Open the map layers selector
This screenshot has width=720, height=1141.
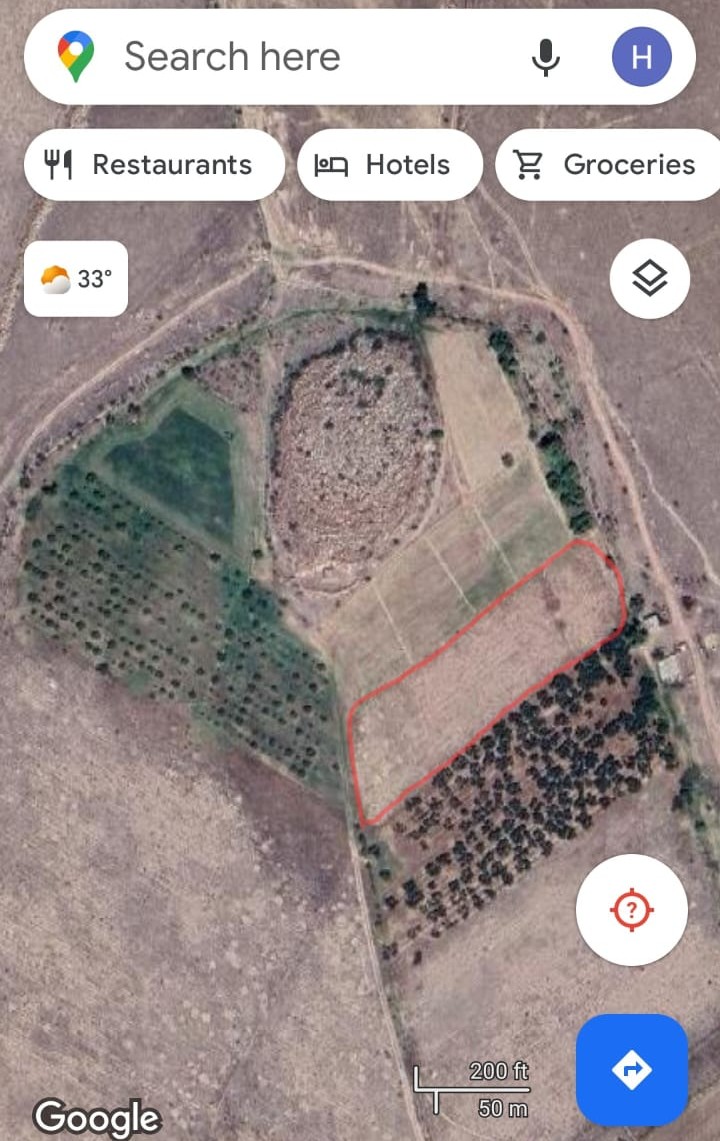(650, 278)
